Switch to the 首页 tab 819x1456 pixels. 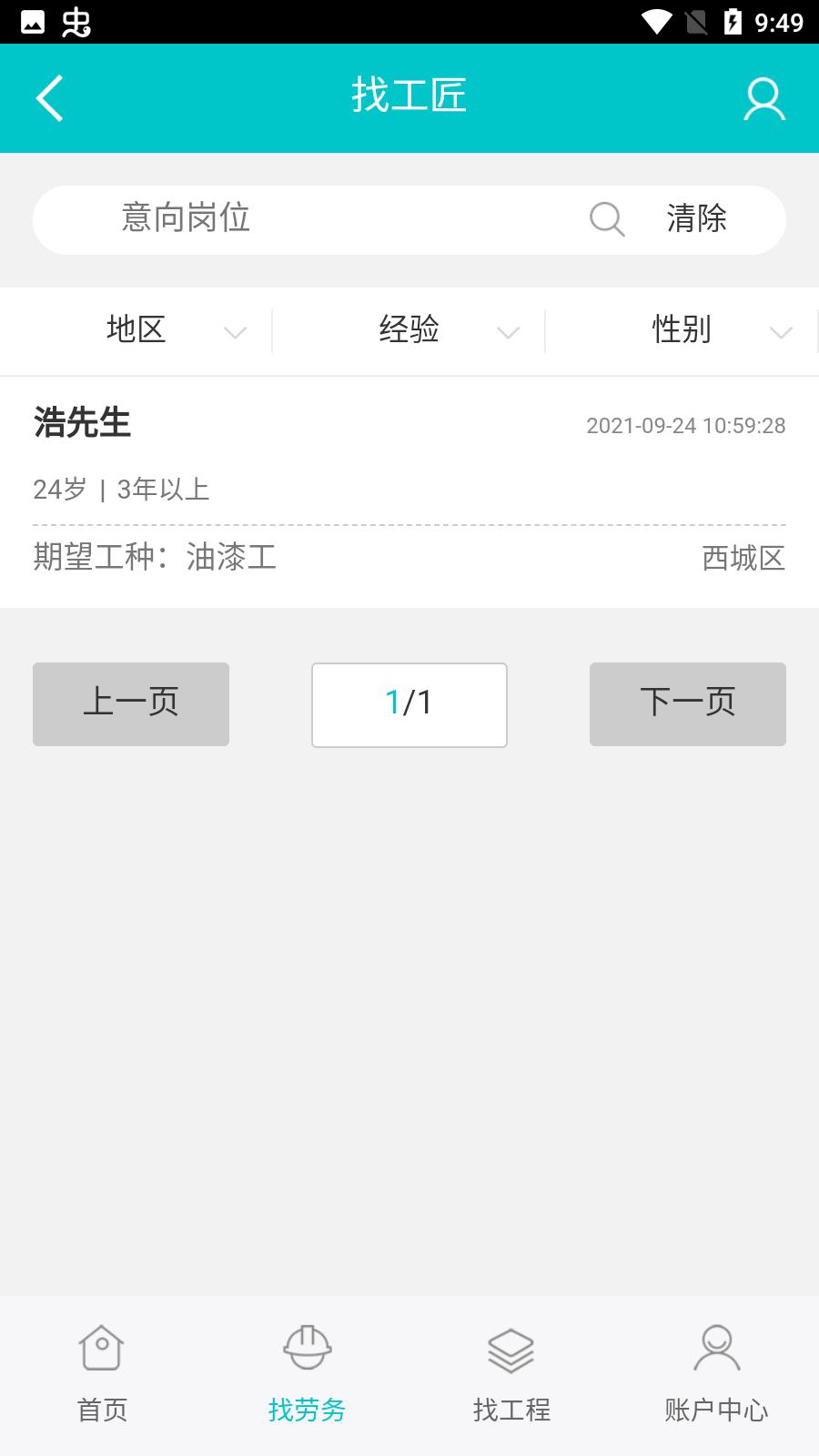point(102,1374)
